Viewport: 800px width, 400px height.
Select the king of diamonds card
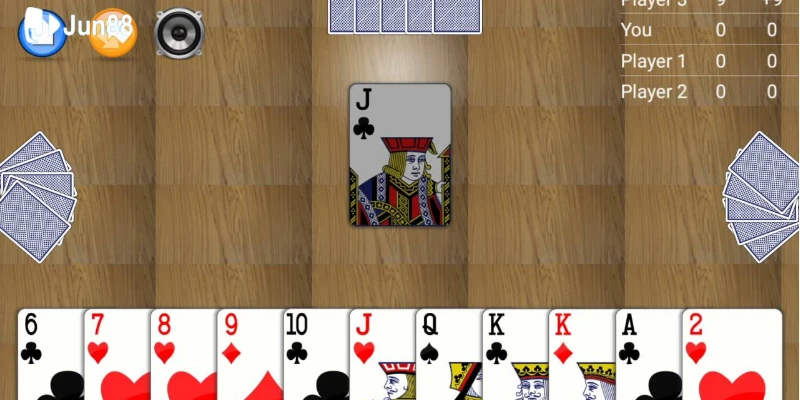tap(580, 355)
